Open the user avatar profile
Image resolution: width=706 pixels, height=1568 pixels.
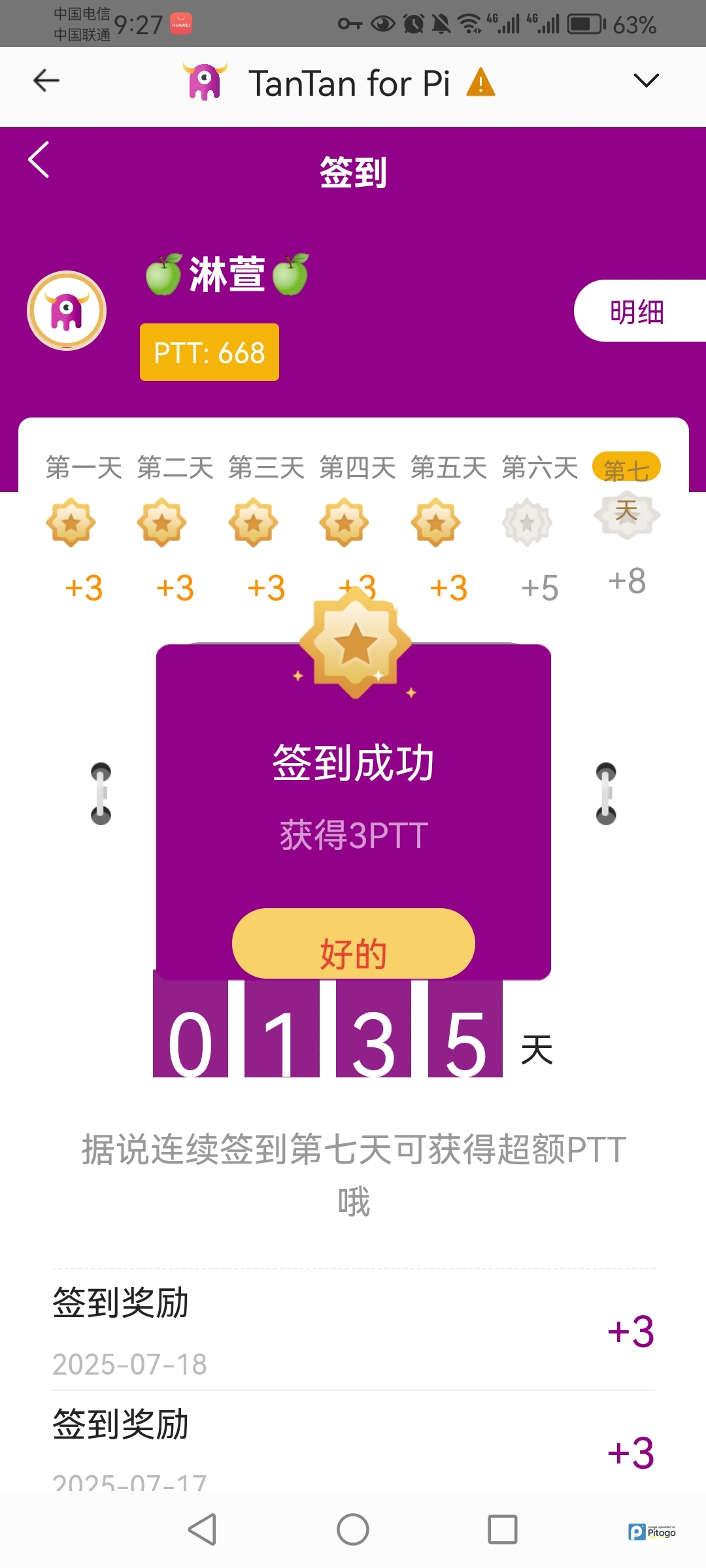(x=67, y=310)
